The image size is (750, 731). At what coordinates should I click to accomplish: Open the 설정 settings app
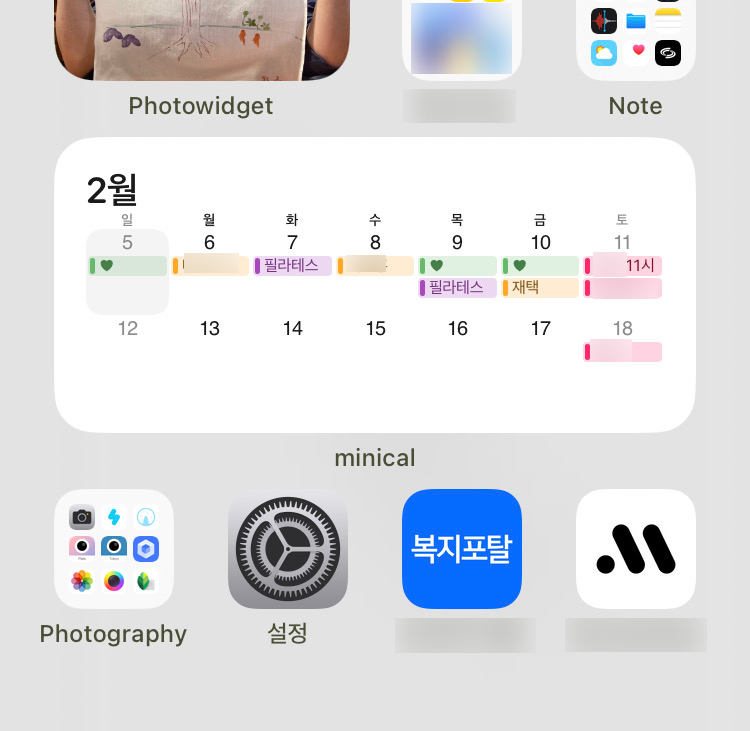(288, 549)
